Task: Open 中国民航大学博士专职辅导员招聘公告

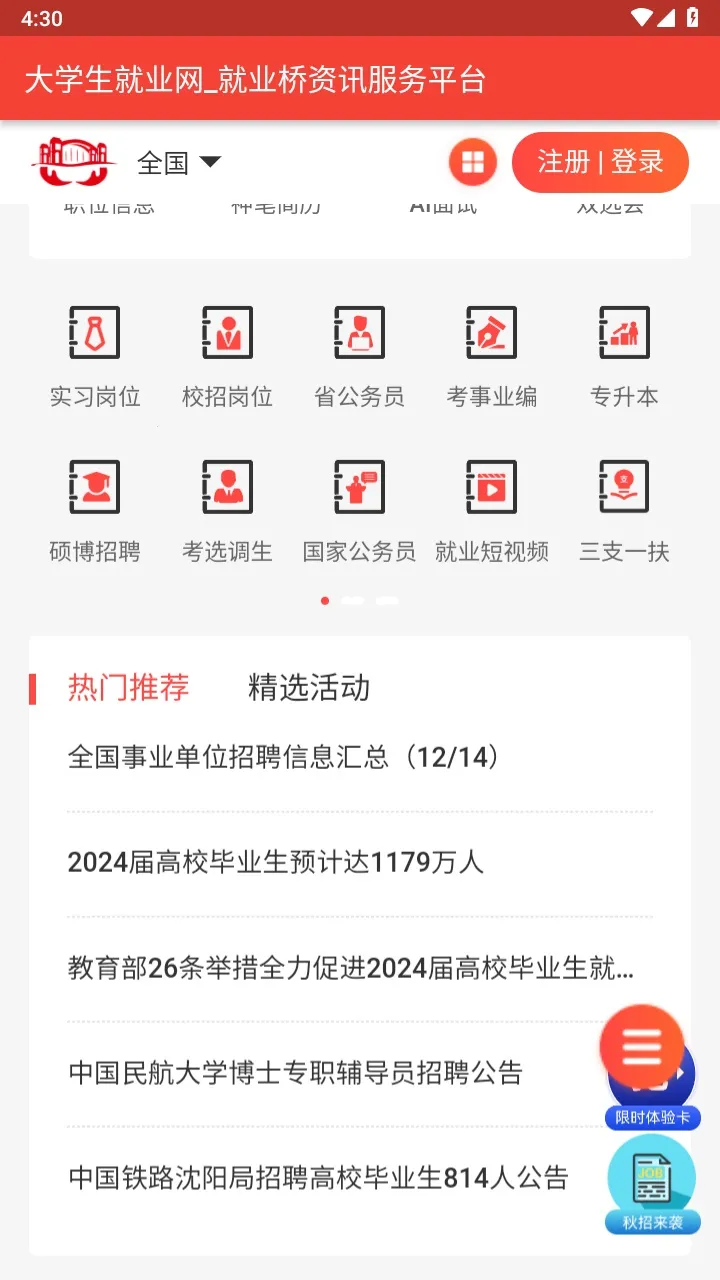Action: (x=296, y=1073)
